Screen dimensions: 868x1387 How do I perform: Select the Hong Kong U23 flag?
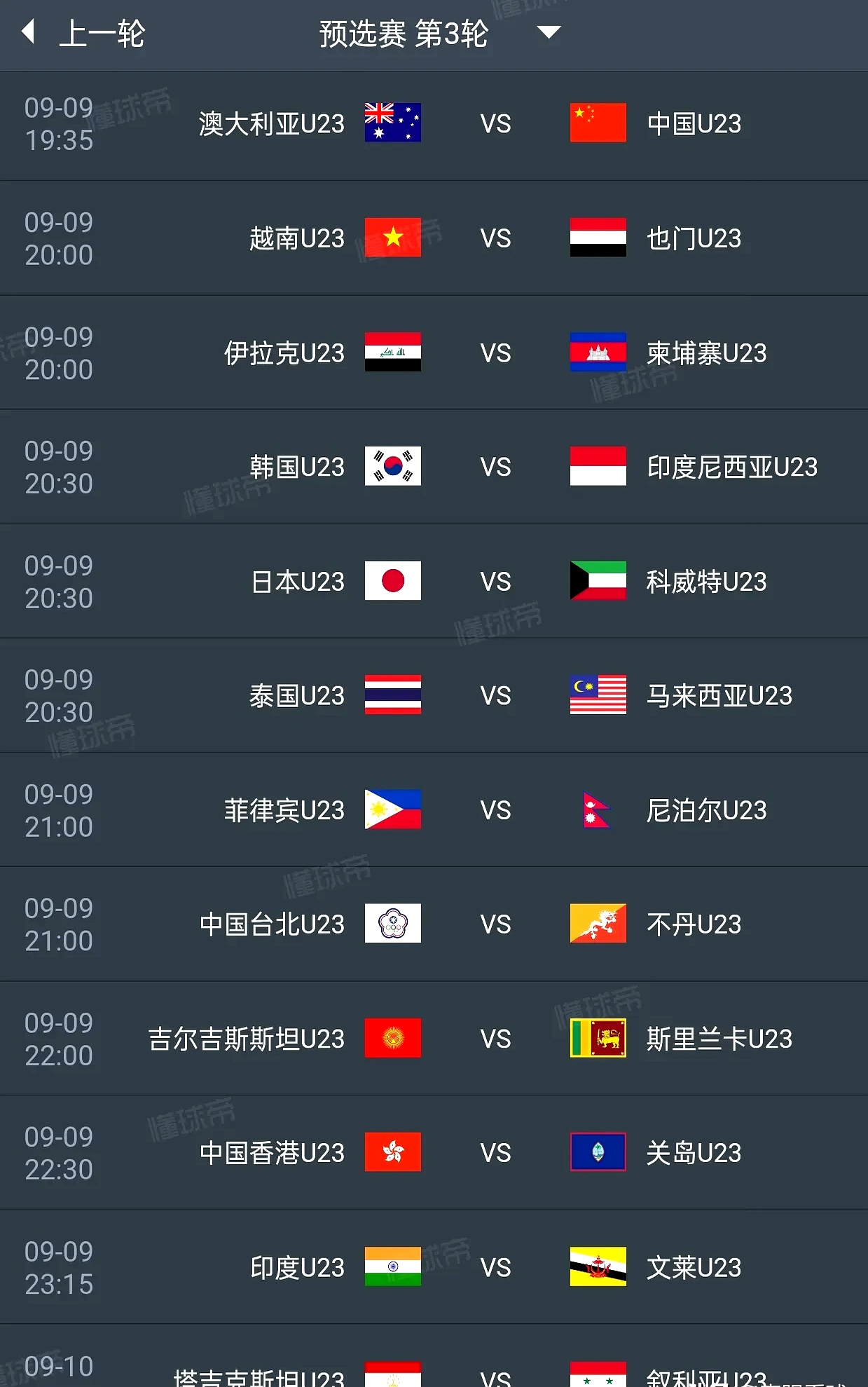[392, 1153]
